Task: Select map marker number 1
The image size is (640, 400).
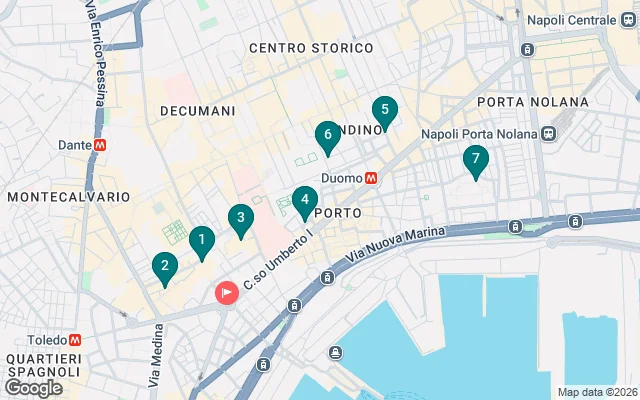Action: [x=202, y=240]
